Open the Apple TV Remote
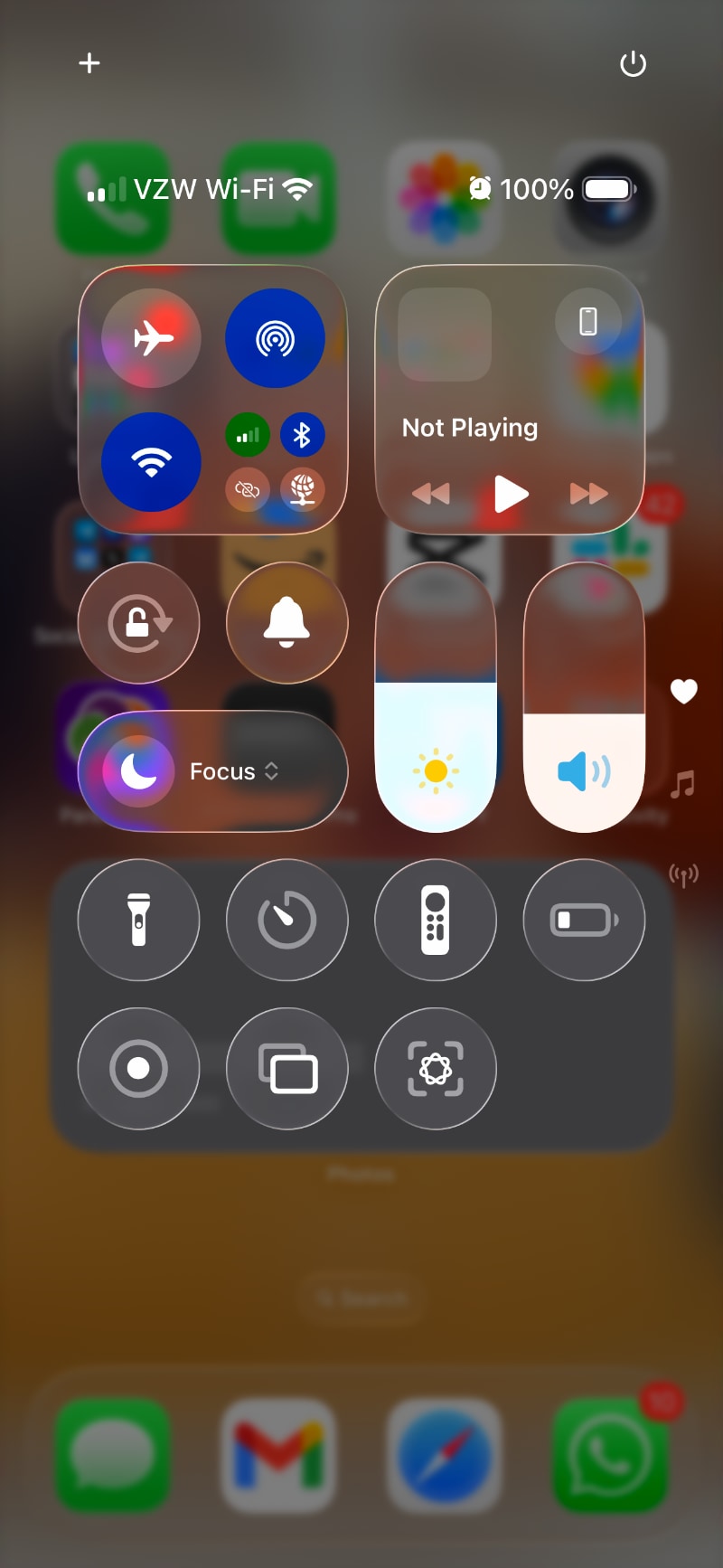The image size is (723, 1568). tap(436, 920)
